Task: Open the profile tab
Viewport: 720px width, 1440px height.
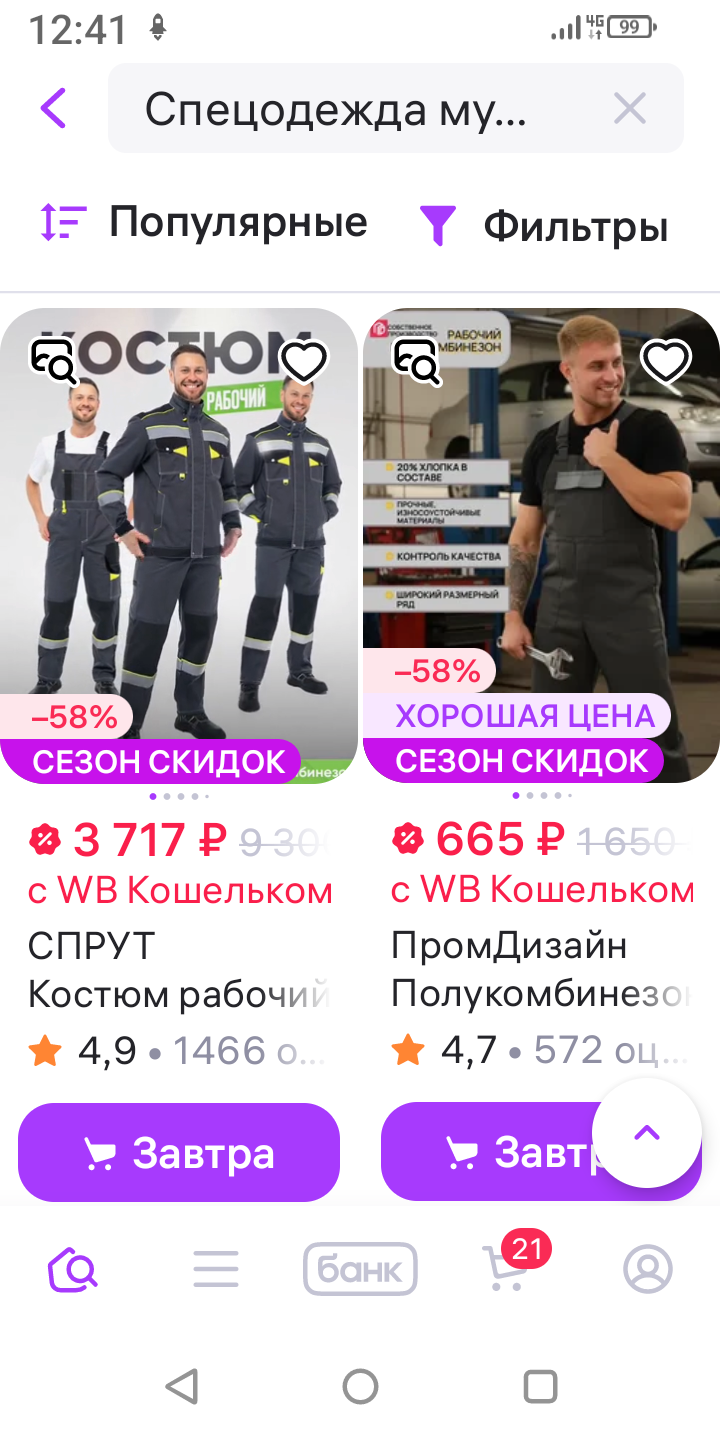Action: [647, 1269]
